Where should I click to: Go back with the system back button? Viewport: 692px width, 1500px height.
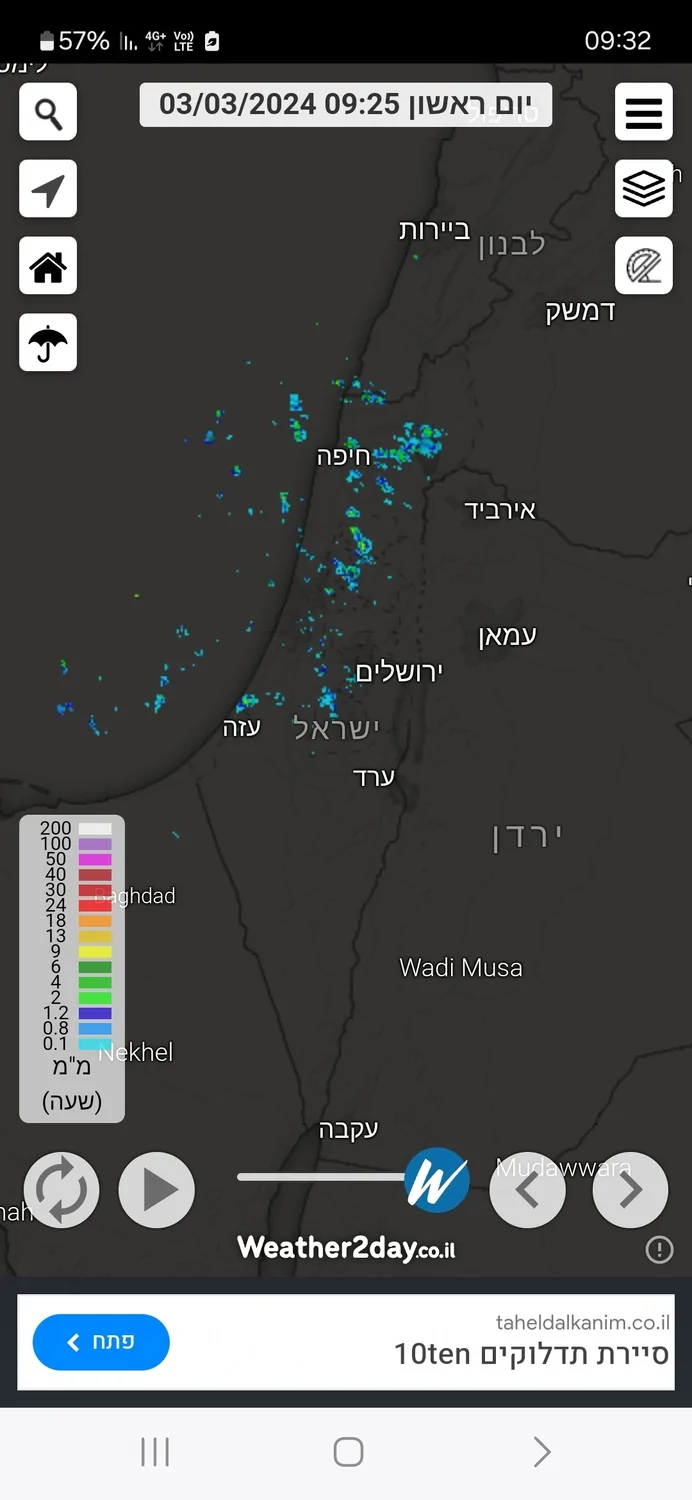[541, 1452]
